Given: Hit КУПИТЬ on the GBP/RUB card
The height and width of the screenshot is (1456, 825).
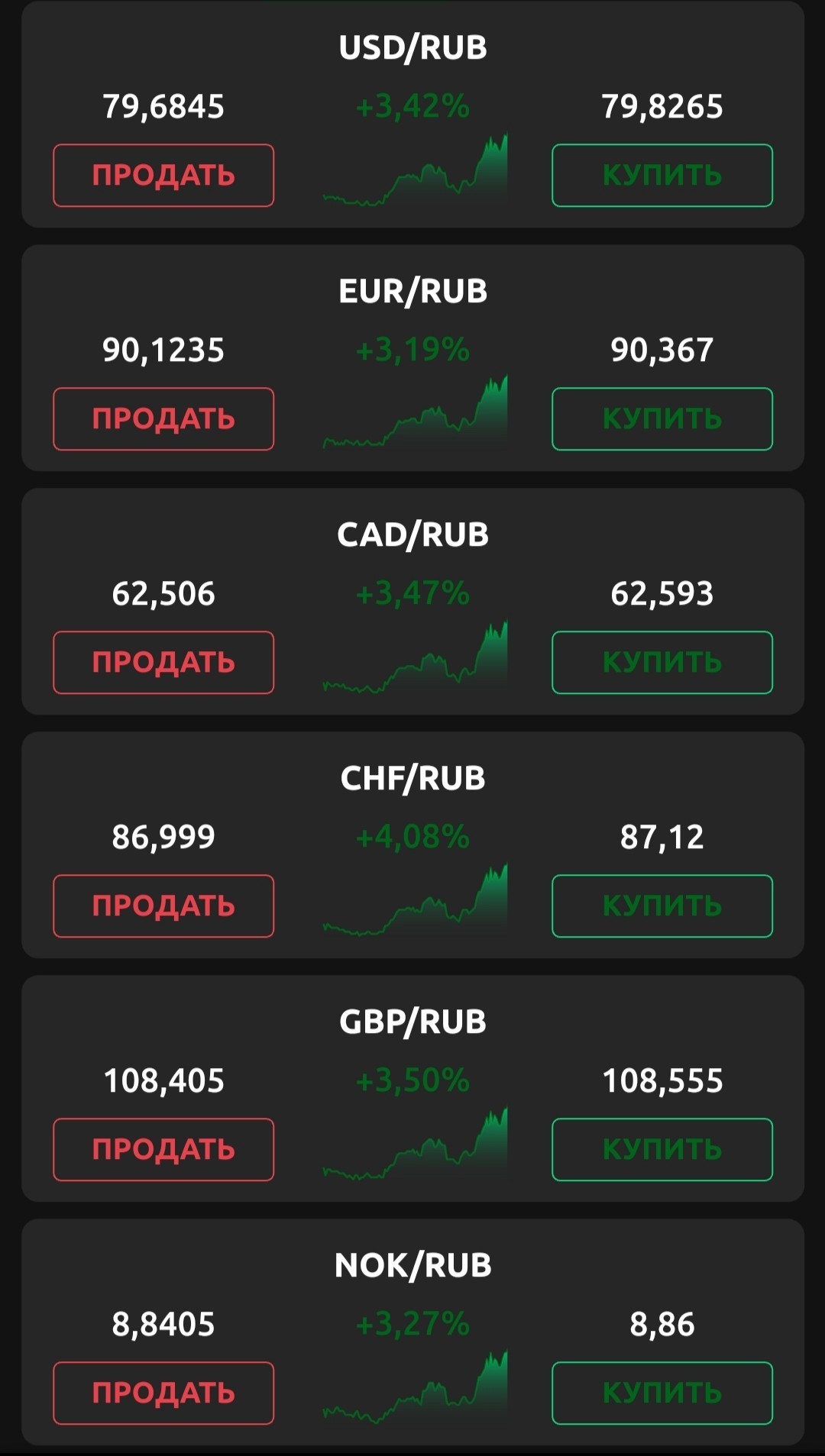Looking at the screenshot, I should coord(662,1150).
